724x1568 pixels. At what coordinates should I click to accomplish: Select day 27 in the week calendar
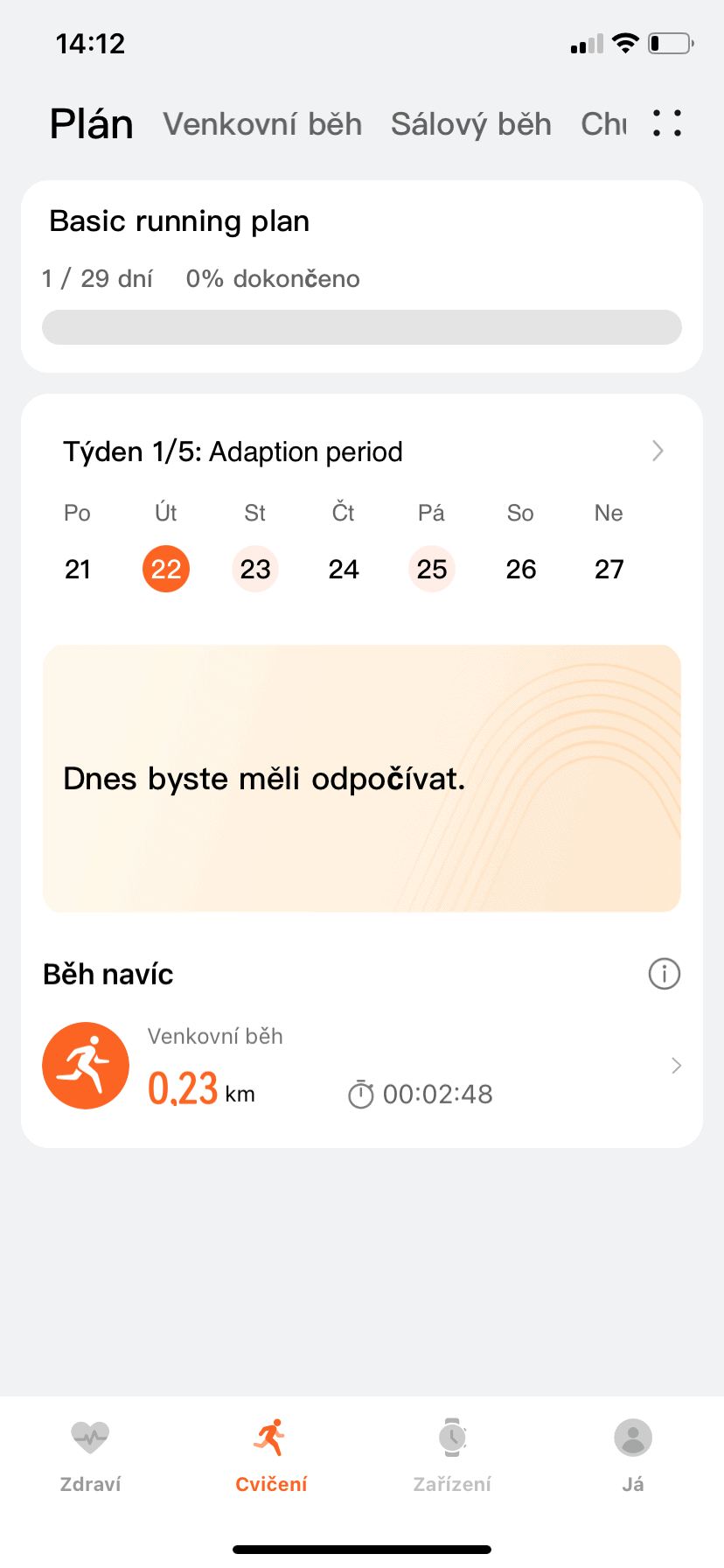[609, 570]
